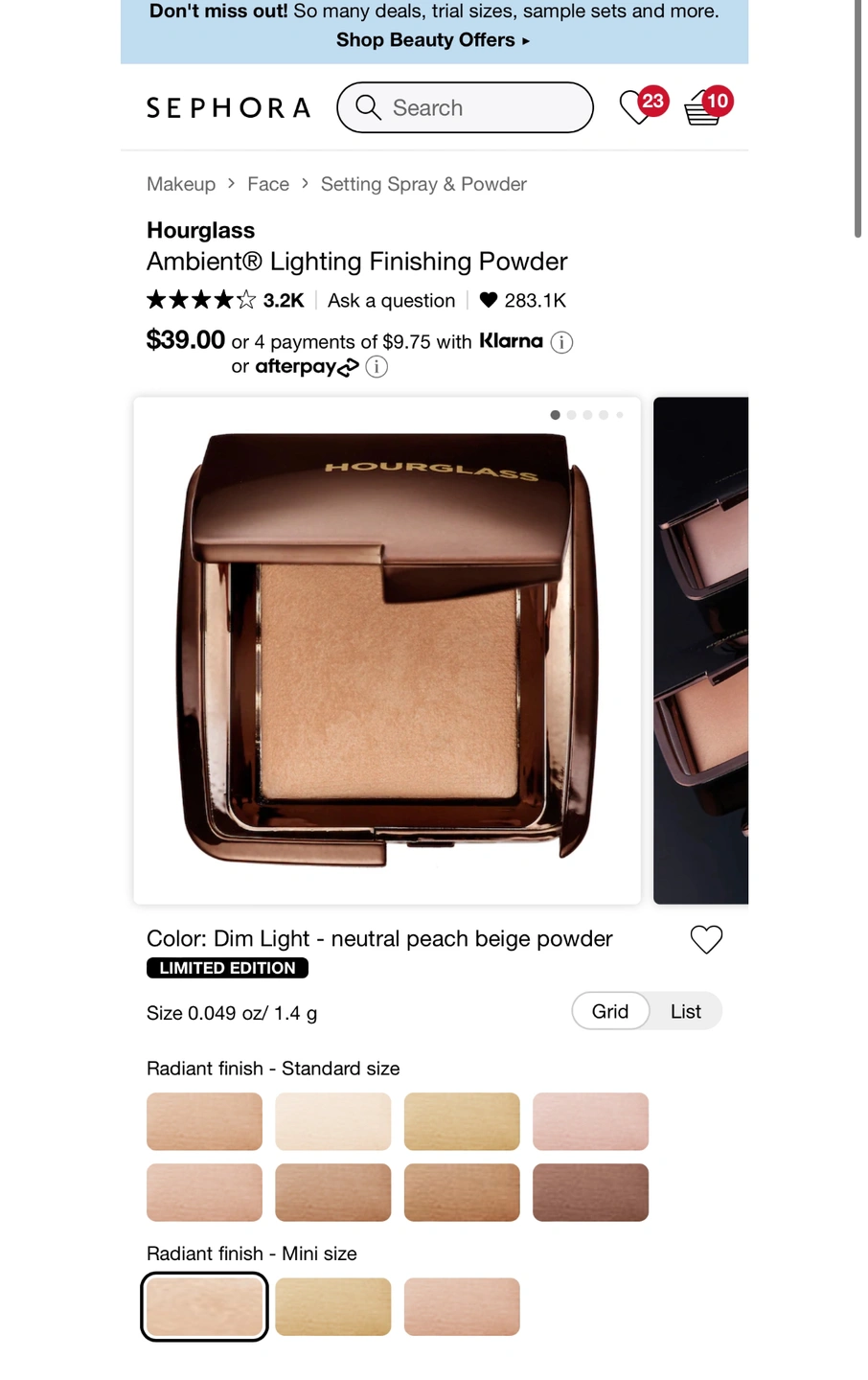Open the shopping basket

(705, 107)
